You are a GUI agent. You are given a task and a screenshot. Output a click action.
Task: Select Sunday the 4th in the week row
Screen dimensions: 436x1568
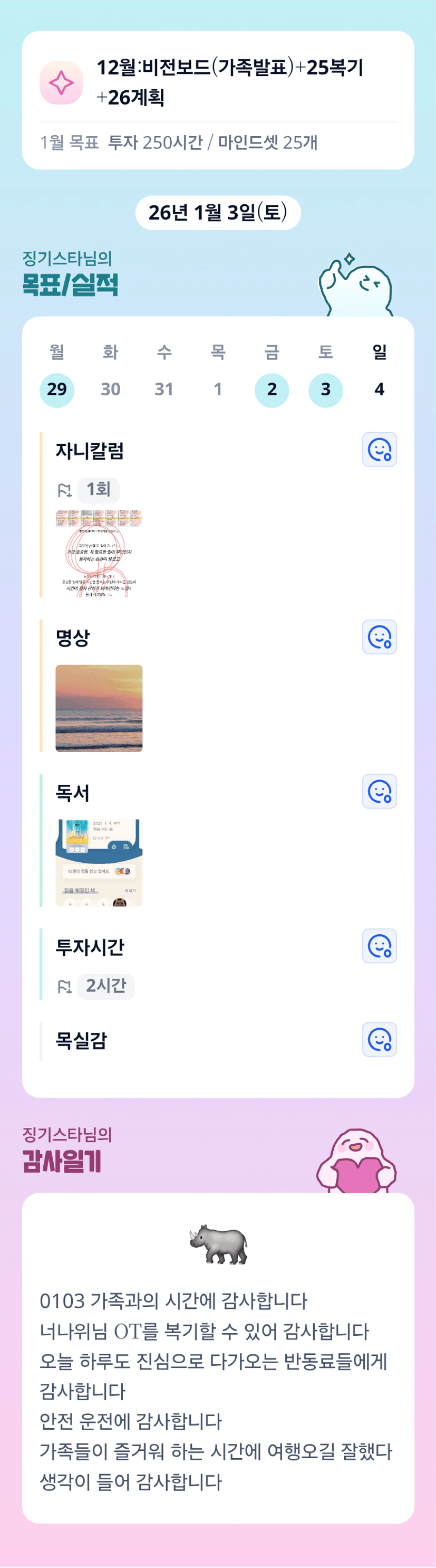[x=380, y=389]
